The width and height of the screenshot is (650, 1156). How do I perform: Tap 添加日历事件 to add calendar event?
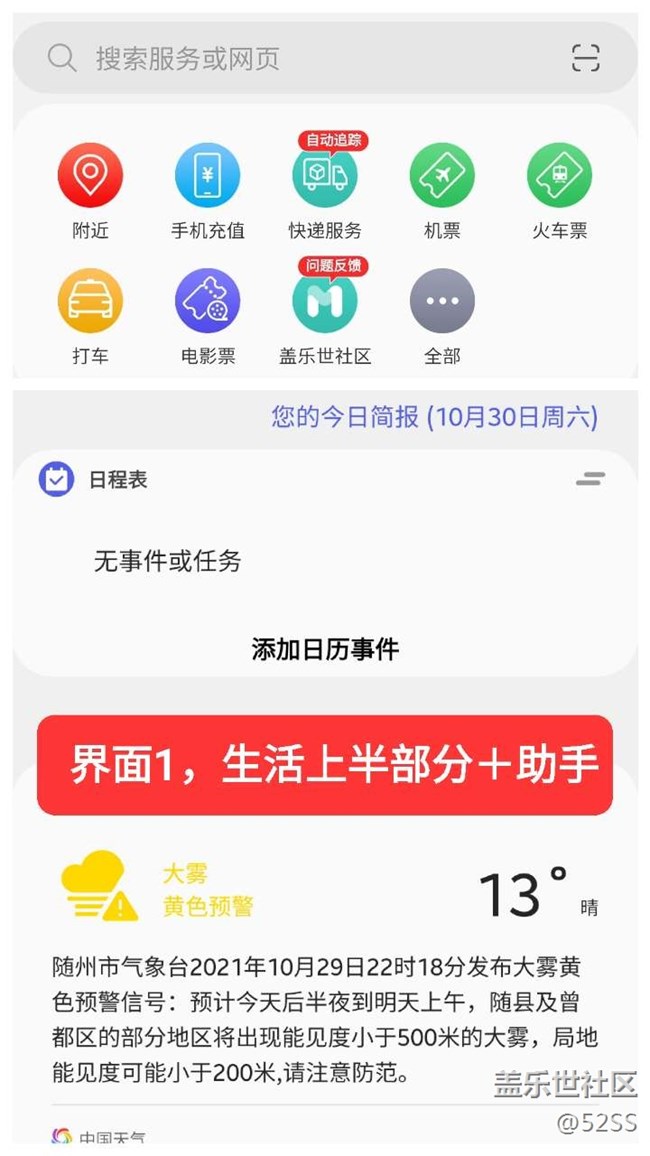click(x=325, y=650)
